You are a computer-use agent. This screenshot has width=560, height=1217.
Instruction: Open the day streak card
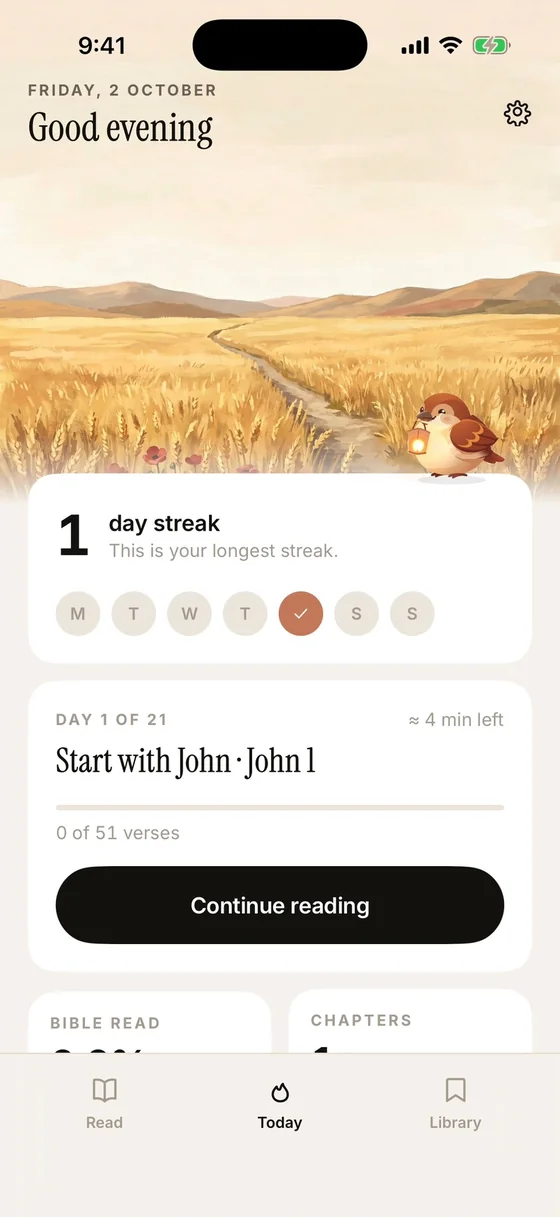pos(280,568)
